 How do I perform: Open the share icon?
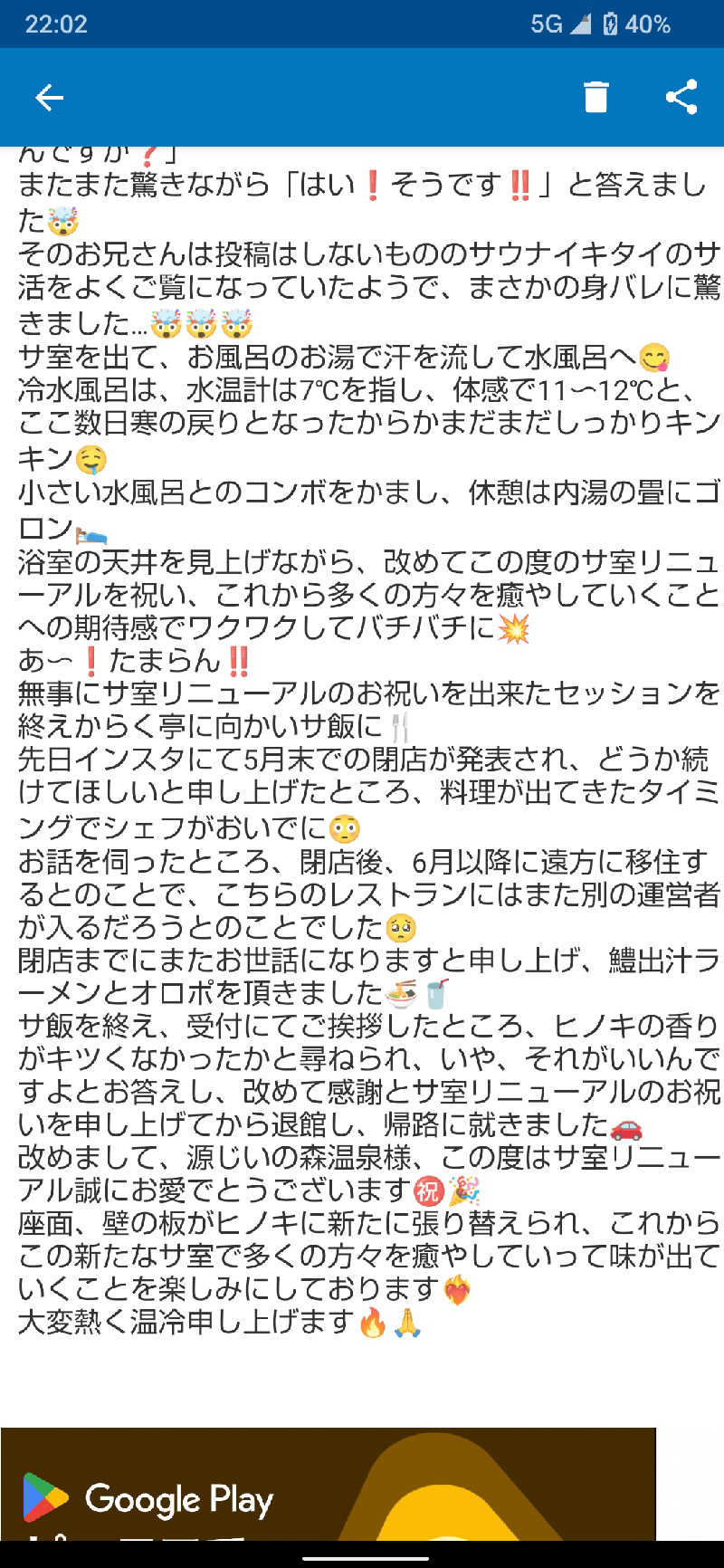(681, 97)
